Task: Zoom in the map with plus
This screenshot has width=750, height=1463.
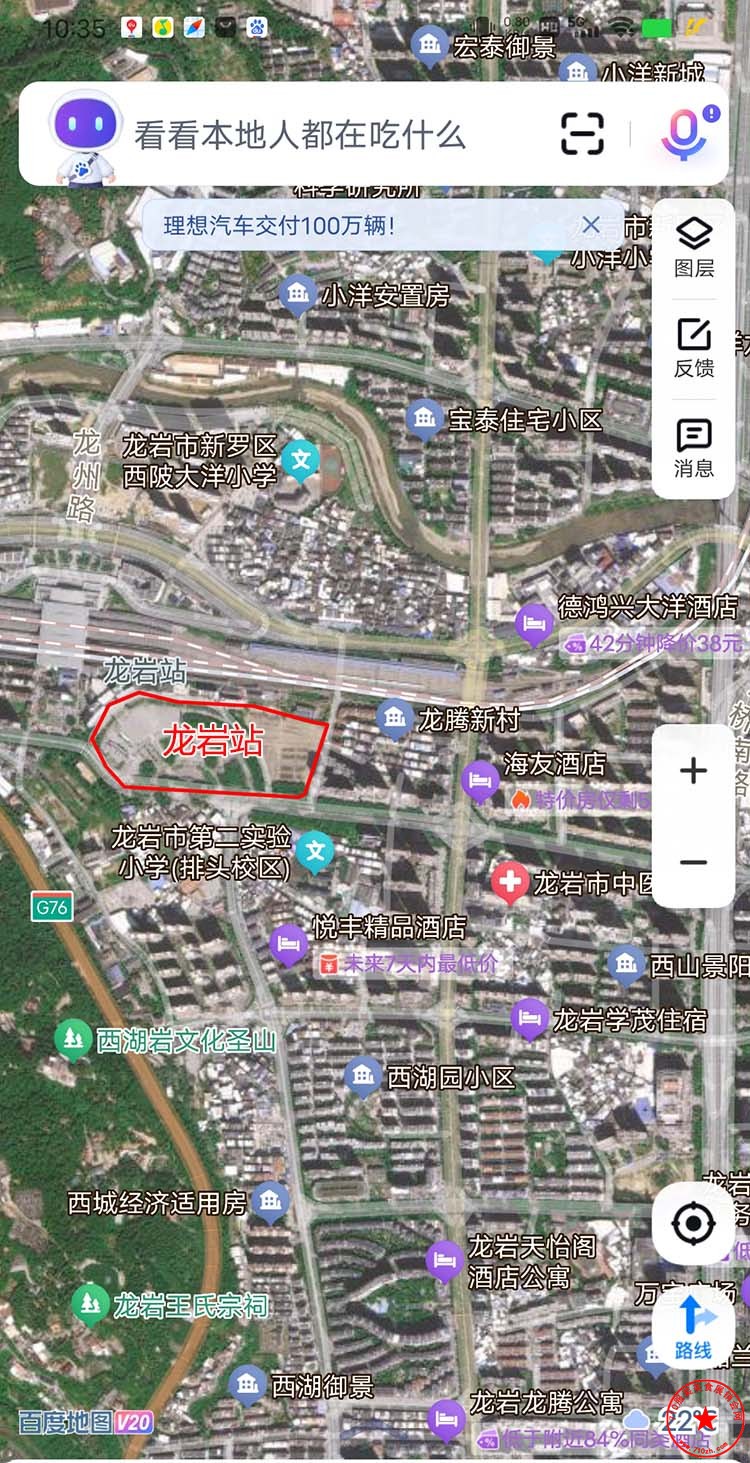Action: pos(693,770)
